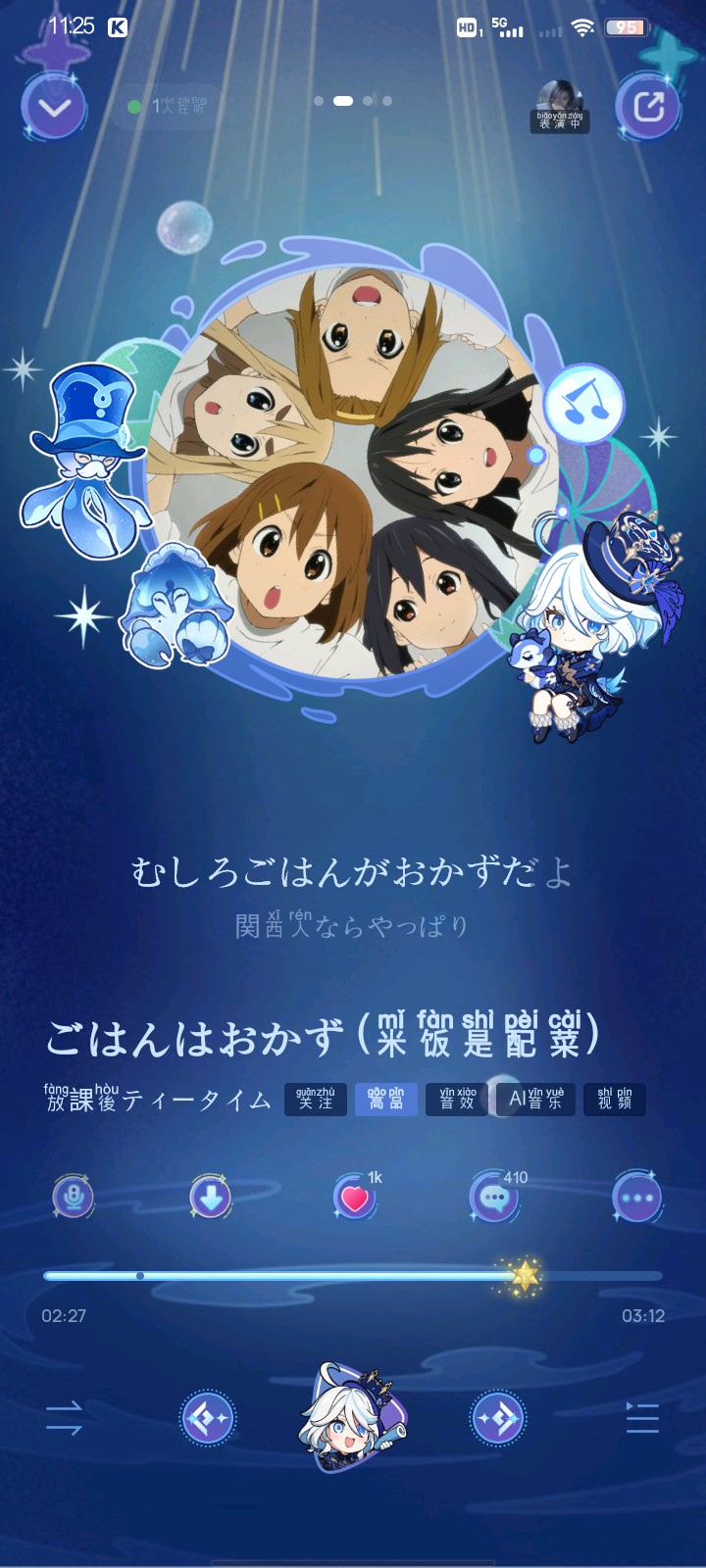The image size is (706, 1568).
Task: Open the listening-together indicator
Action: pyautogui.click(x=169, y=106)
